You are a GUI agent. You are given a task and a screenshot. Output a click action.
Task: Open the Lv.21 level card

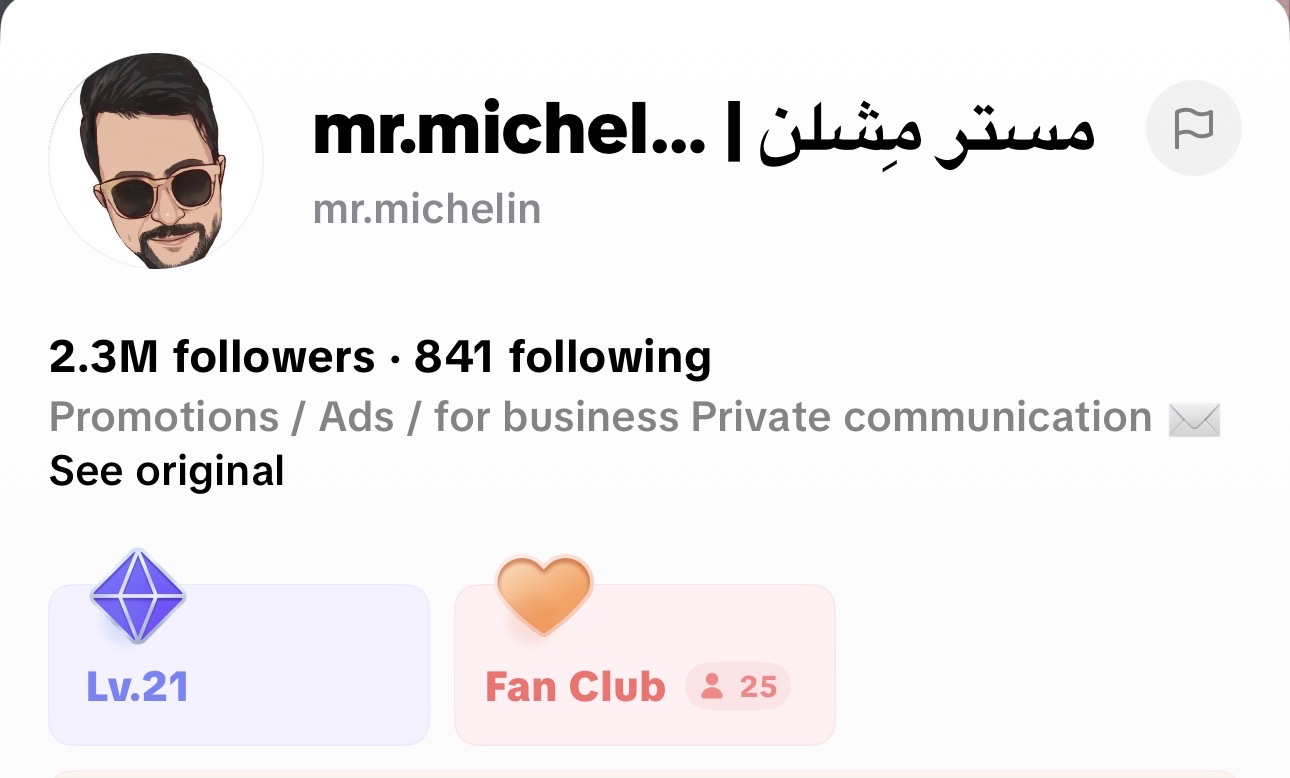tap(239, 665)
